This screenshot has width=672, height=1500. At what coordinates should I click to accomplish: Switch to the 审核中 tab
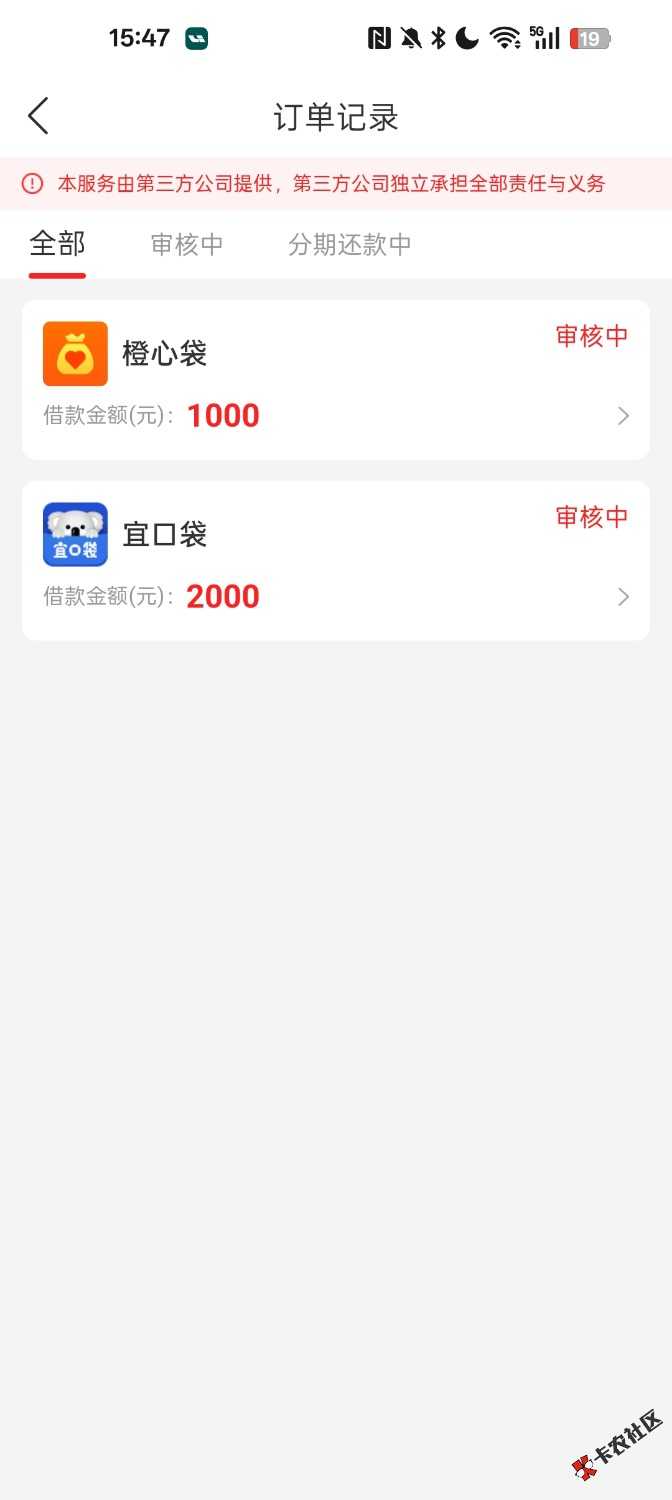click(x=187, y=245)
